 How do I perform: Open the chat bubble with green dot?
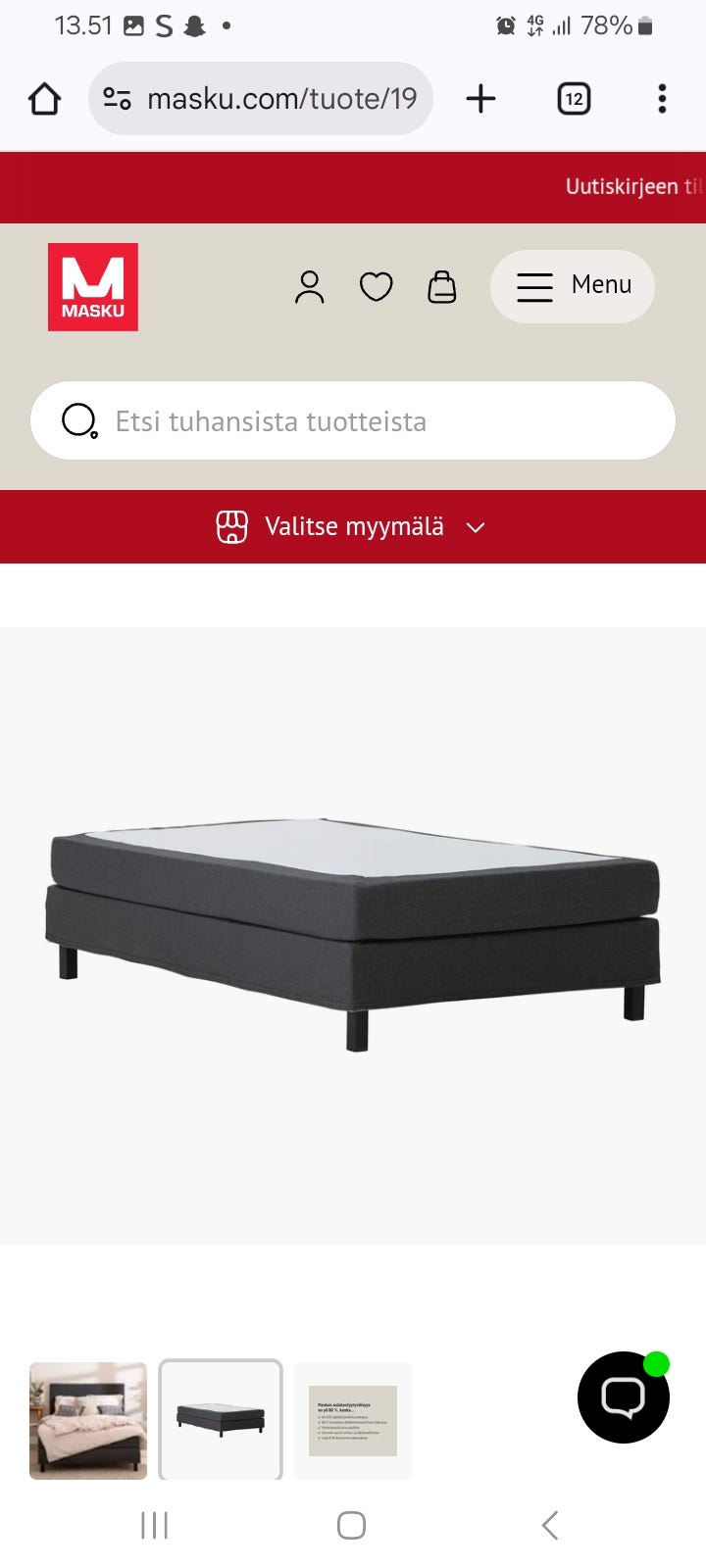pos(623,1396)
